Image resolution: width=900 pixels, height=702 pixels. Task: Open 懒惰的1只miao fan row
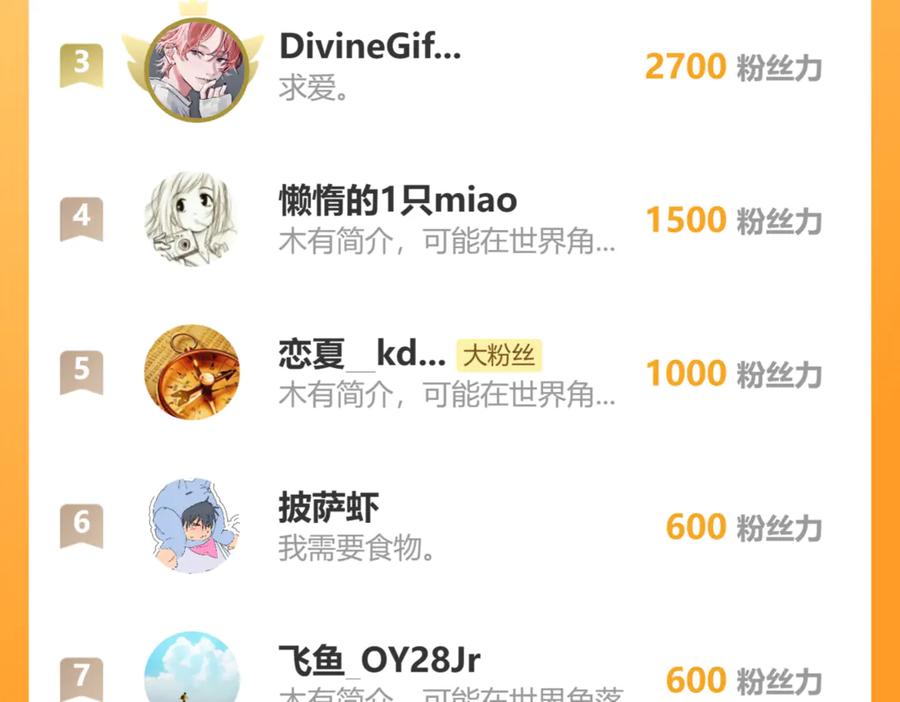click(397, 202)
